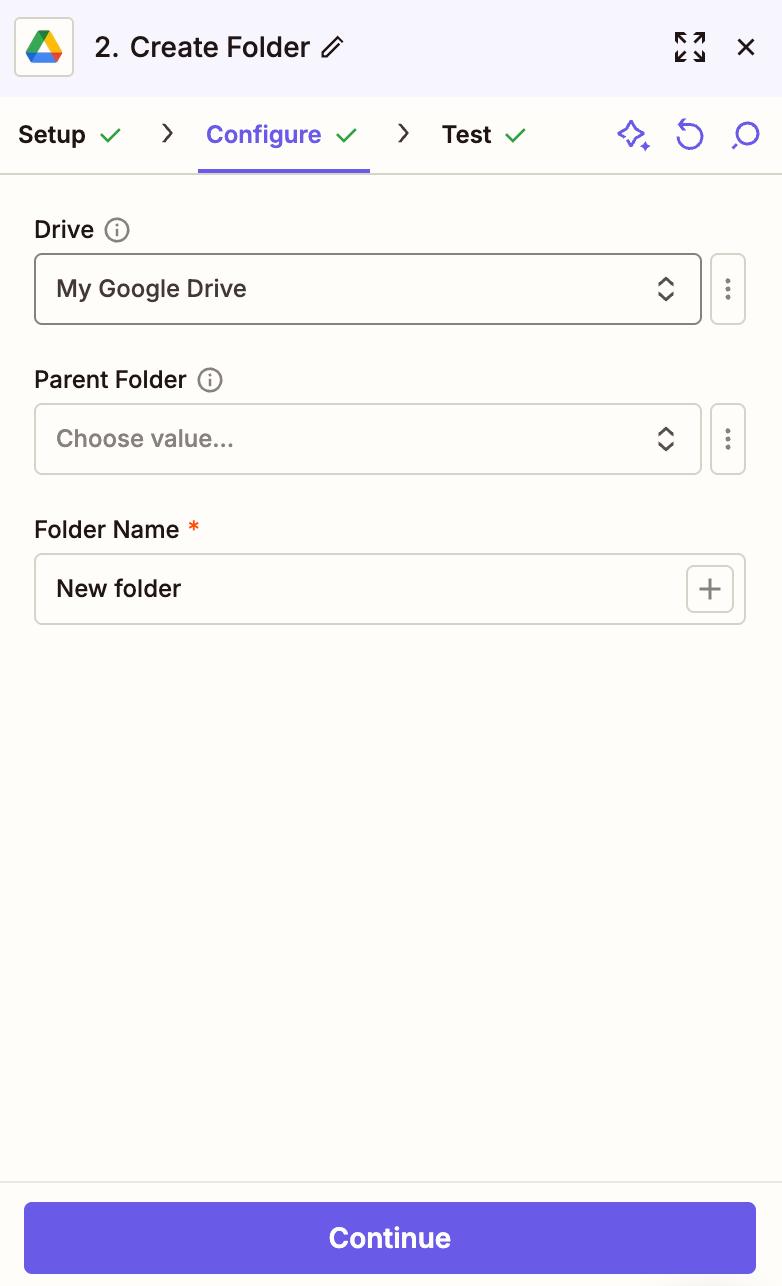Open the three-dot menu beside the Drive field
The height and width of the screenshot is (1286, 782).
(x=728, y=289)
